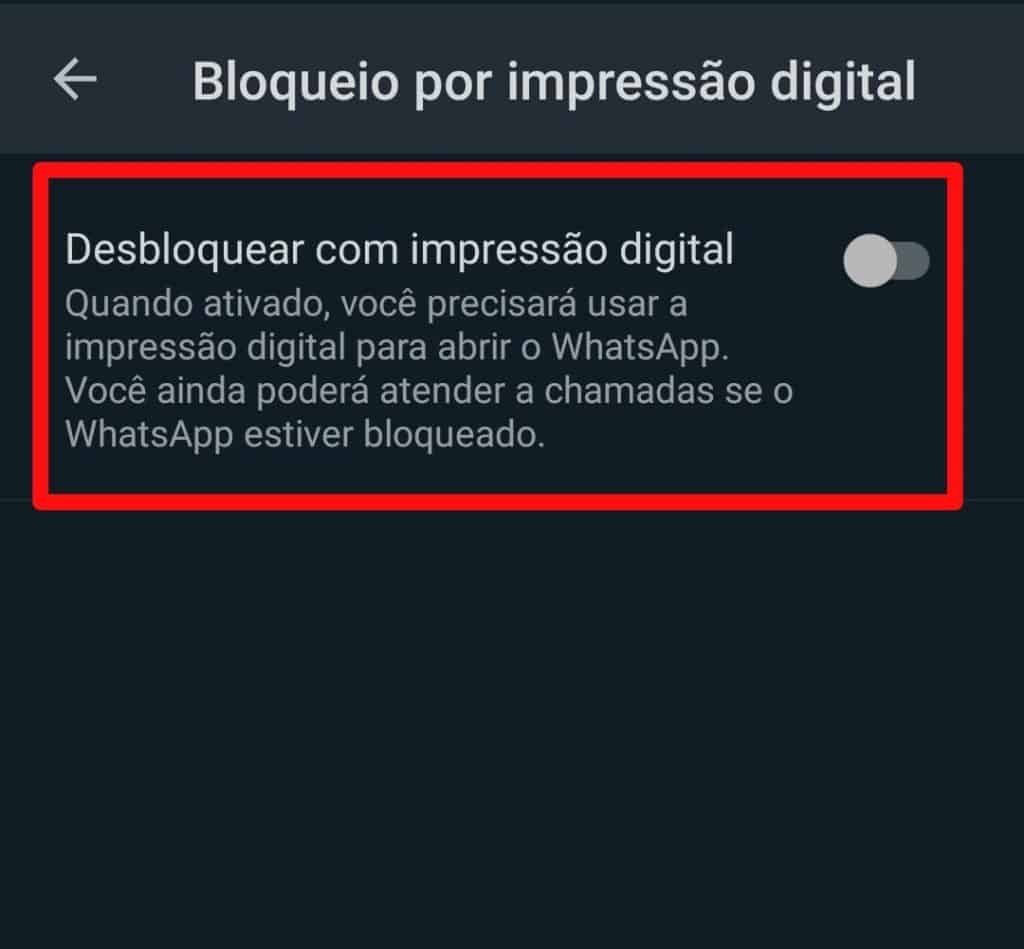Screen dimensions: 1024x949
Task: Go back using the arrow icon
Action: point(75,79)
